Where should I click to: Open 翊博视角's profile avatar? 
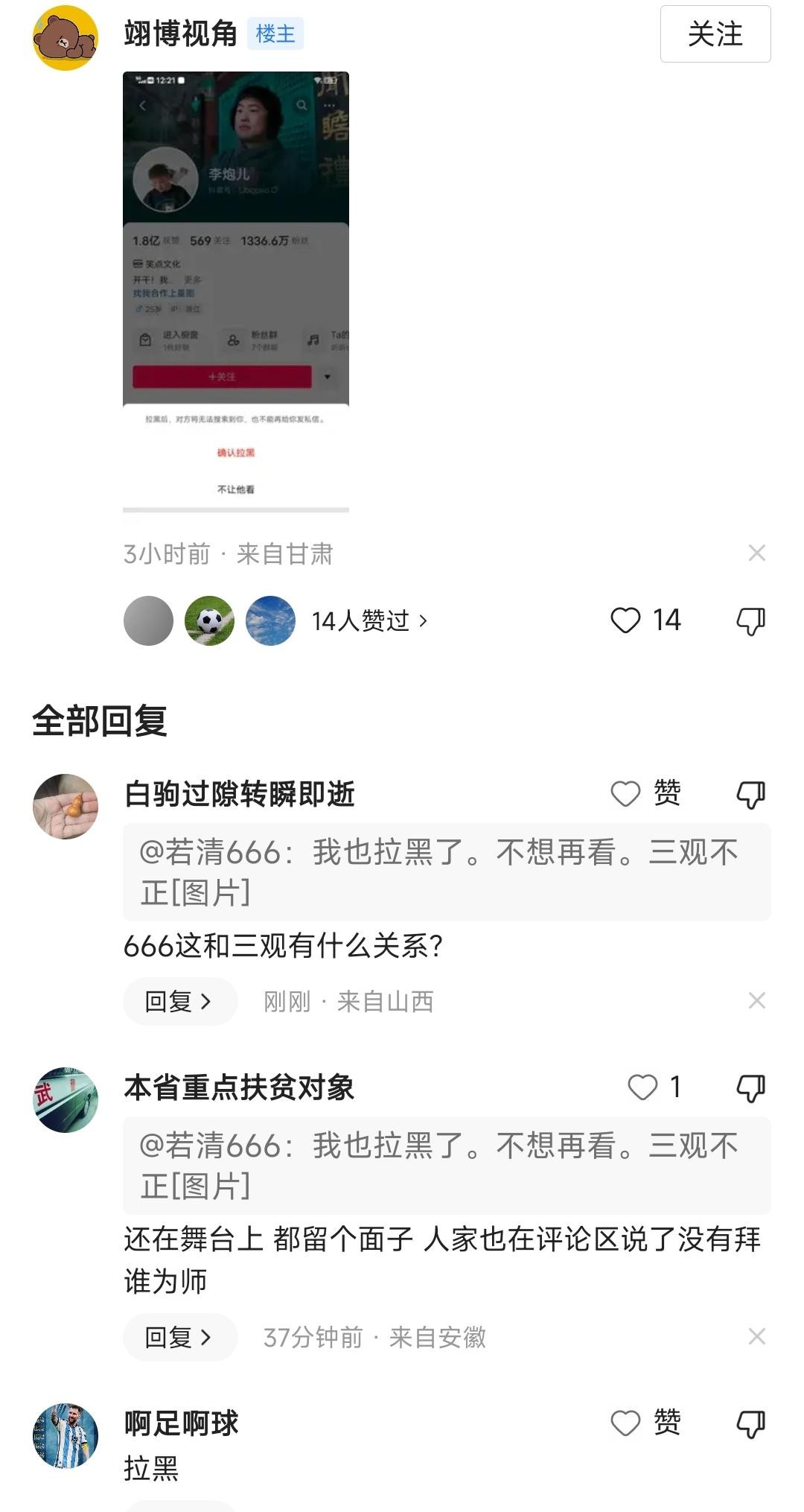tap(66, 38)
